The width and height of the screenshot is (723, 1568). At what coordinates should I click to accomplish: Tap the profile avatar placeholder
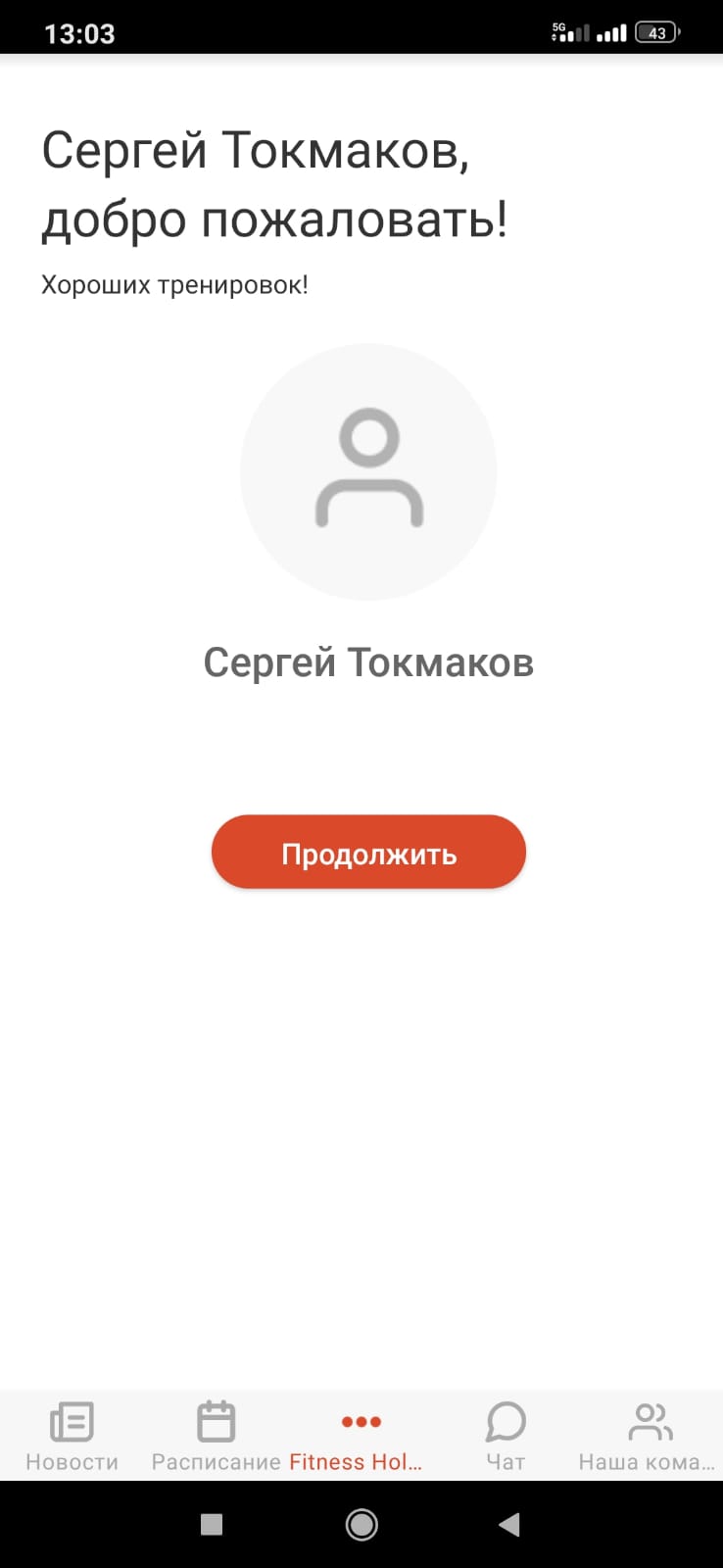pyautogui.click(x=368, y=471)
